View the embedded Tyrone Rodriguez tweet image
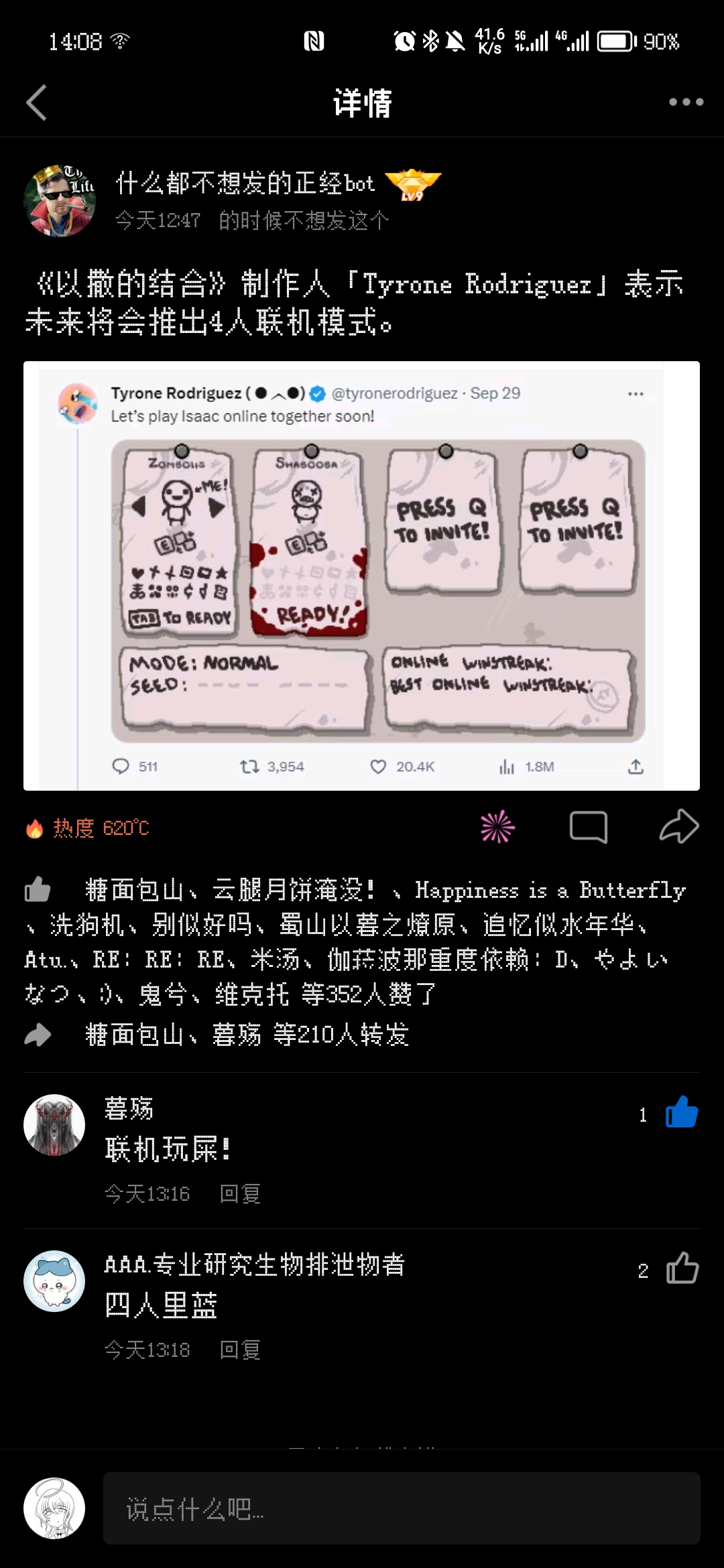724x1568 pixels. click(x=361, y=576)
